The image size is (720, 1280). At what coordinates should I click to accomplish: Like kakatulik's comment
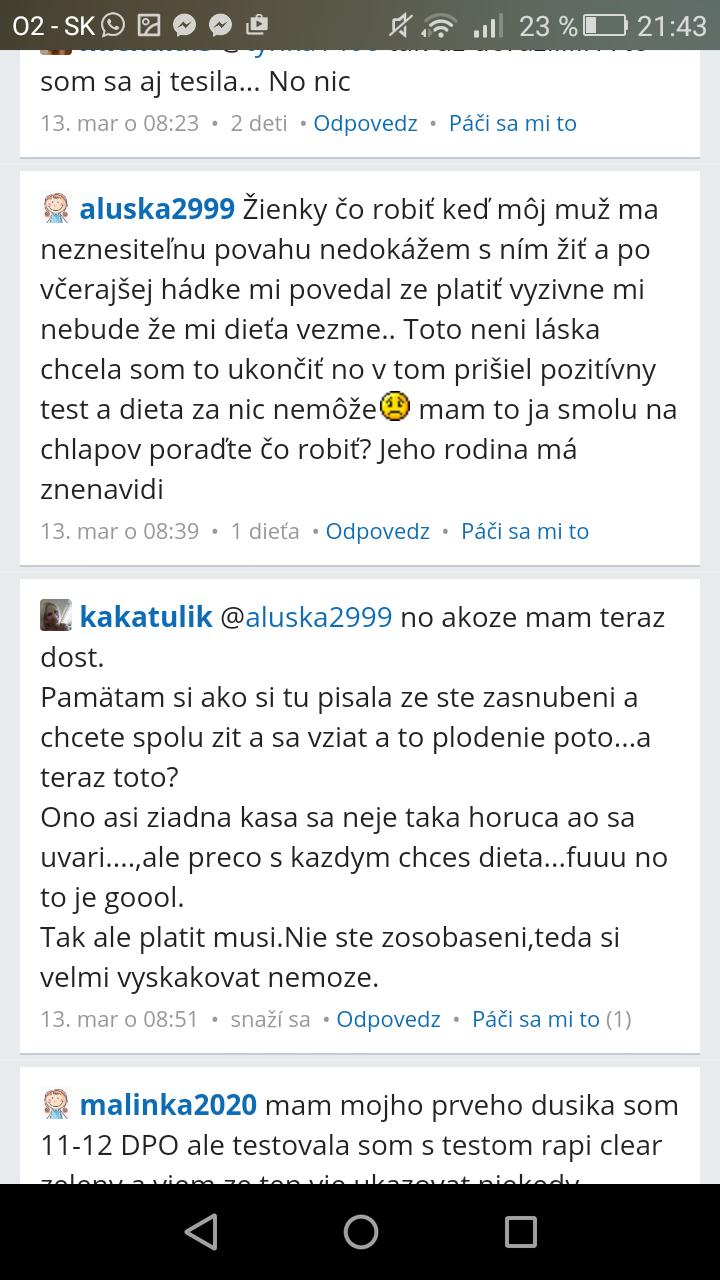point(535,1019)
